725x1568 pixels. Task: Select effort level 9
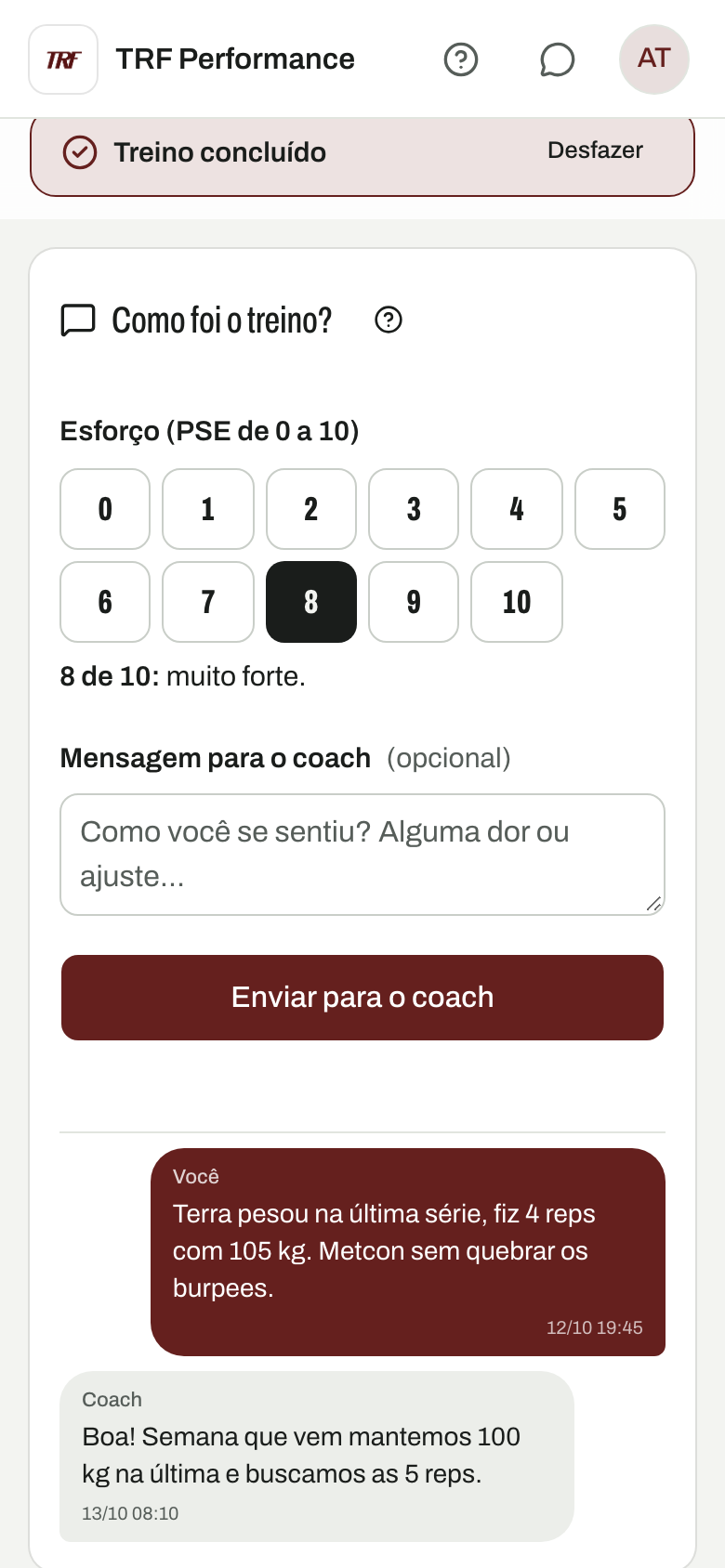414,602
